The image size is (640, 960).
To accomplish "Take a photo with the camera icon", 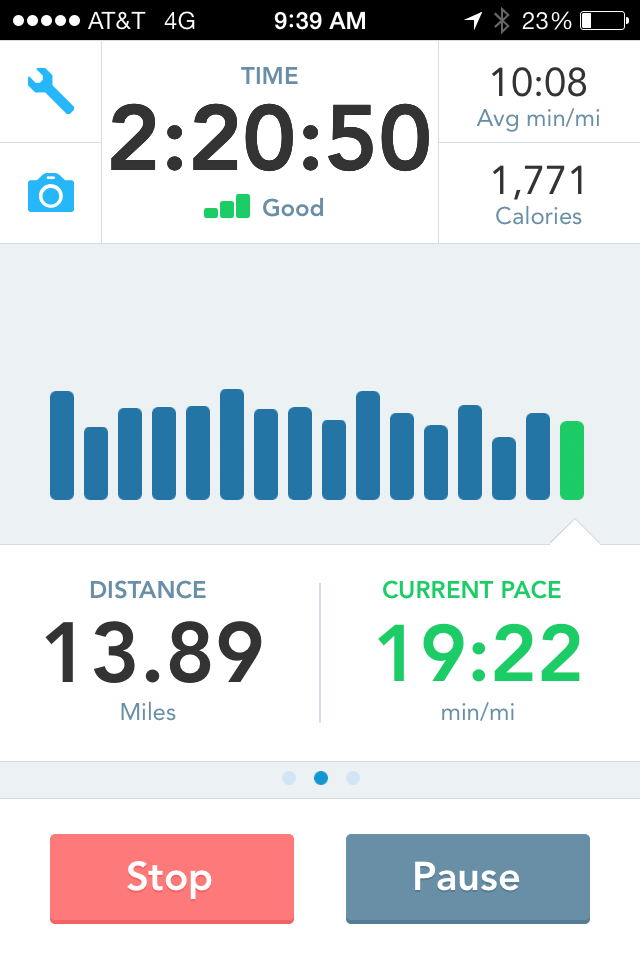I will tap(50, 192).
